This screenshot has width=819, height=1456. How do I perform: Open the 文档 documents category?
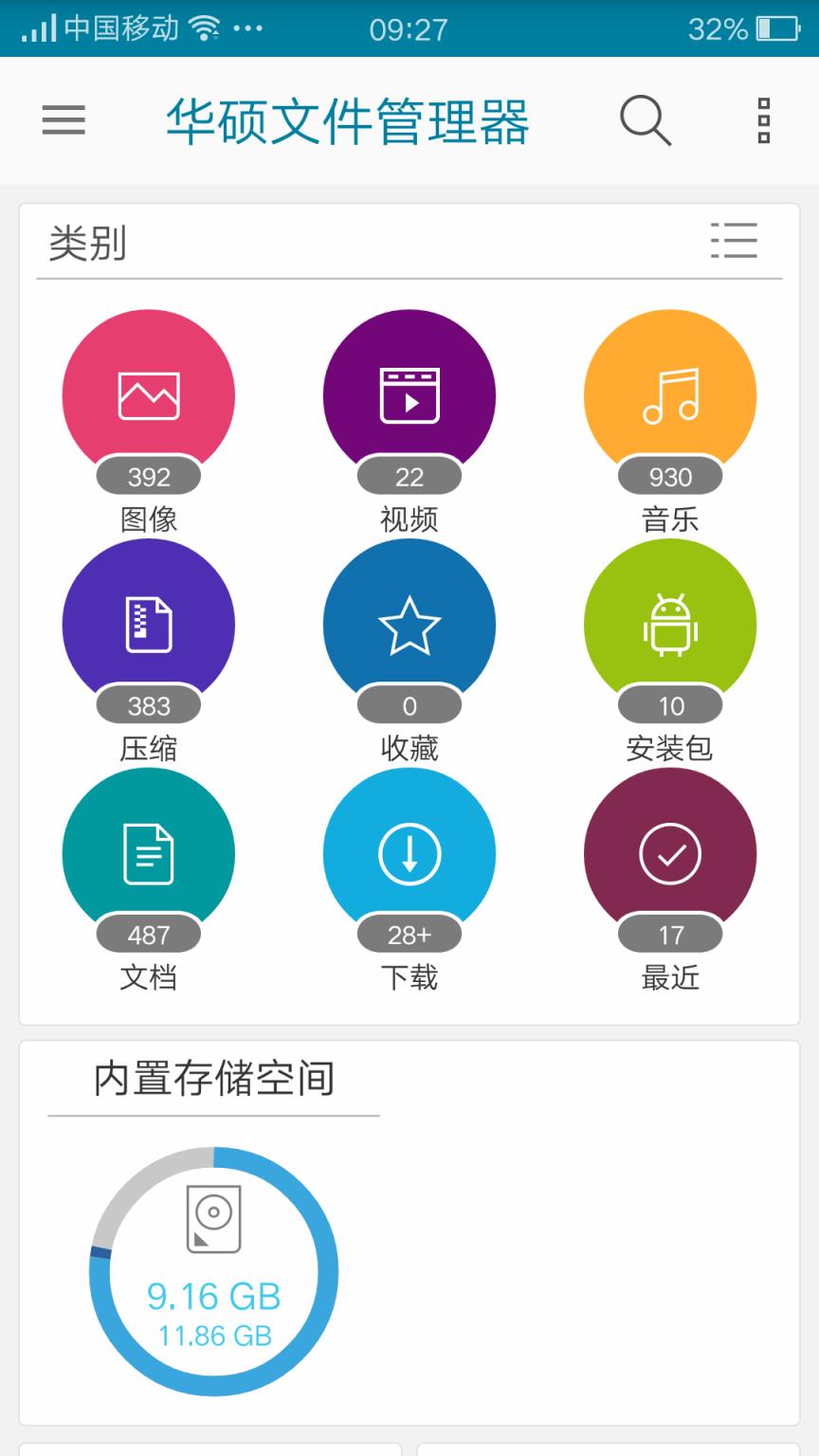pyautogui.click(x=149, y=853)
